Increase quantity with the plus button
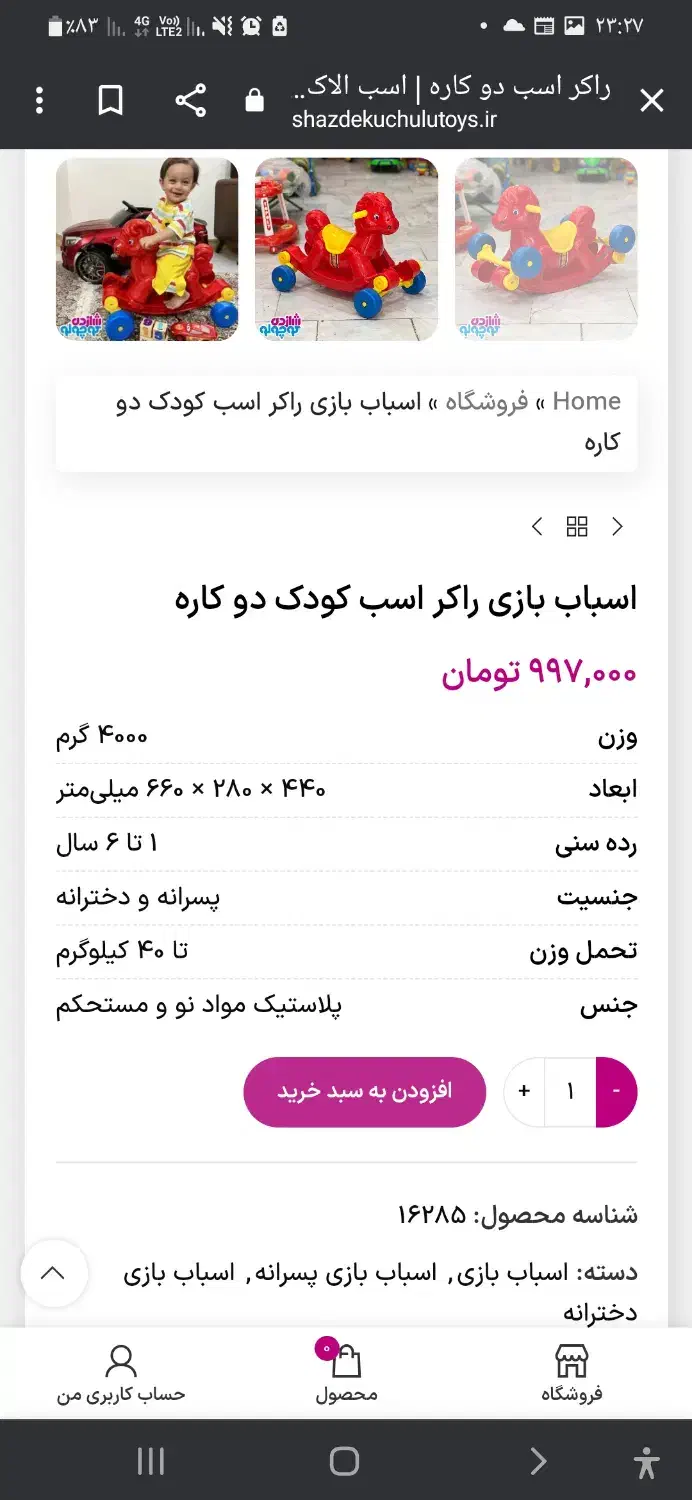The height and width of the screenshot is (1500, 692). pos(524,1091)
